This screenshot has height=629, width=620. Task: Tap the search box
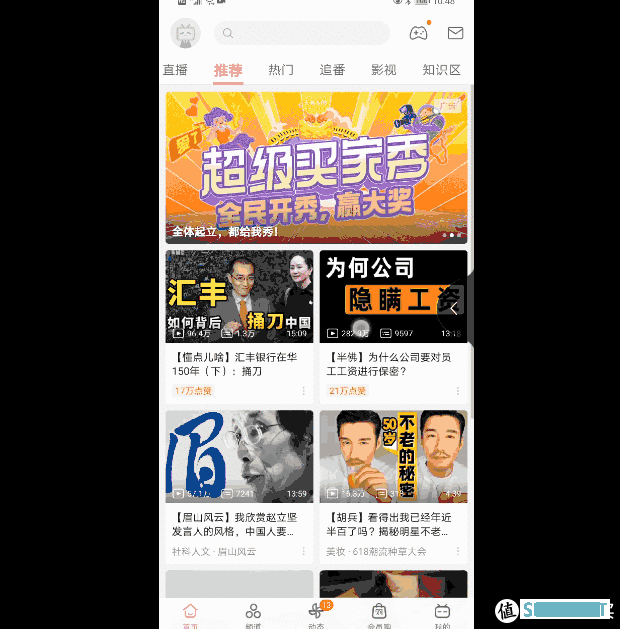pos(303,33)
